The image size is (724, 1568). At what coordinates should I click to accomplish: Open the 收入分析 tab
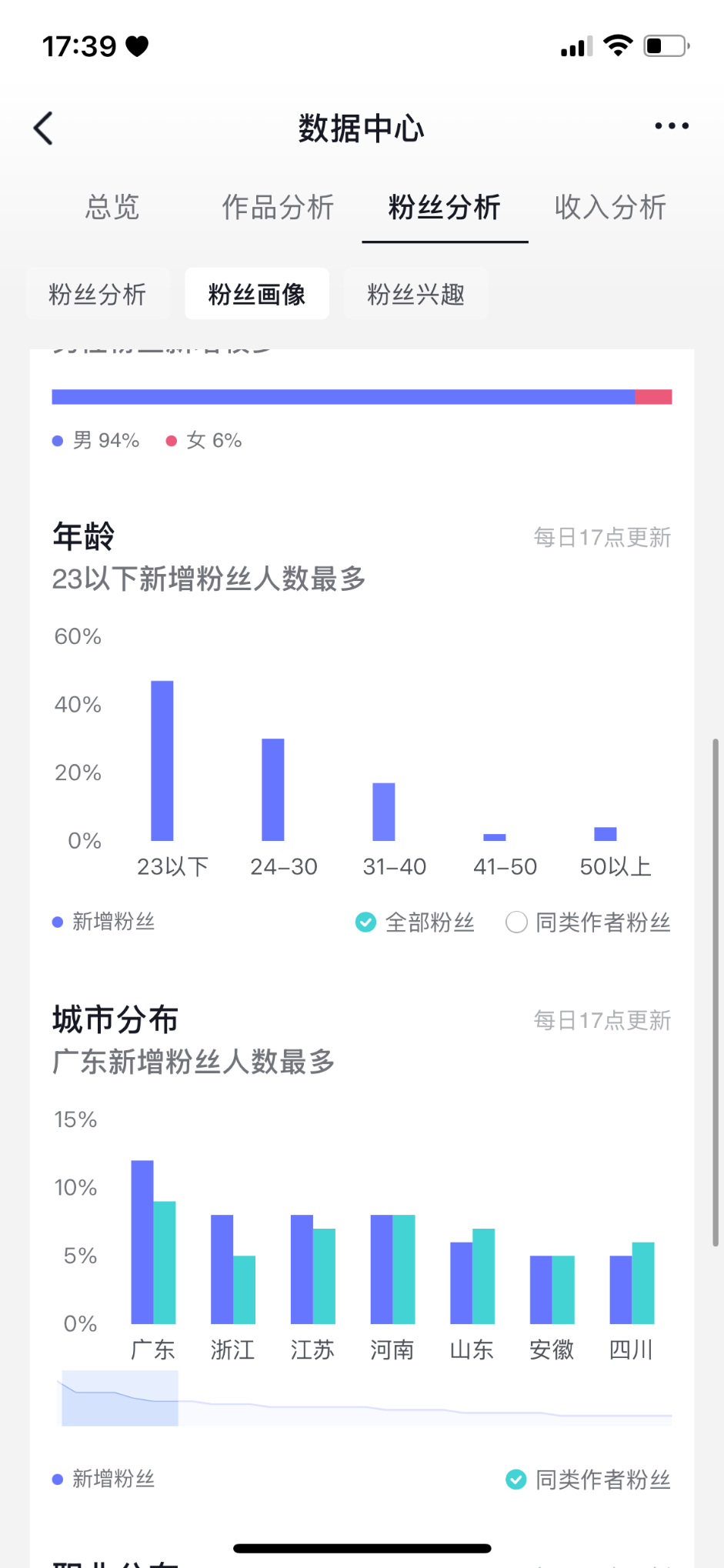click(610, 208)
